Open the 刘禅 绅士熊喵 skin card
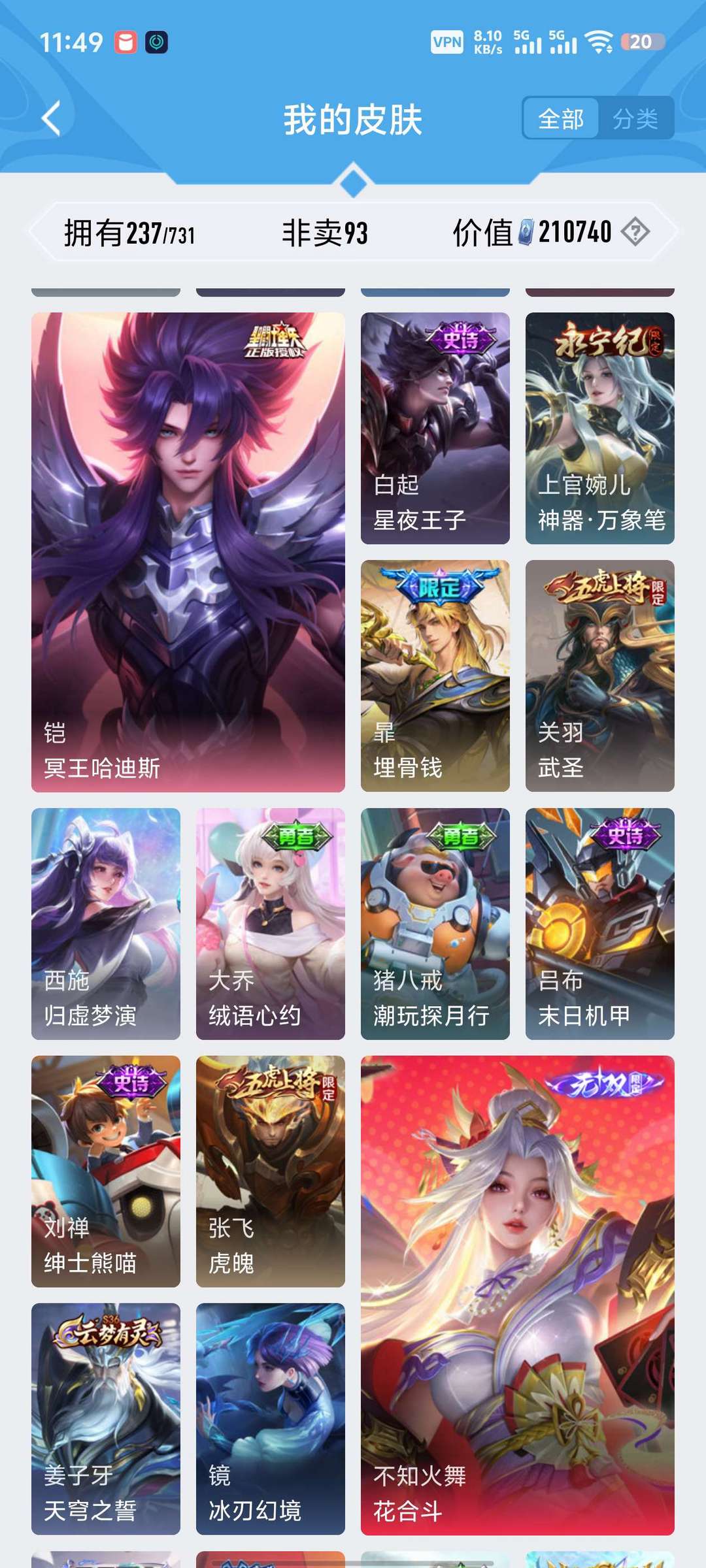 [106, 1171]
